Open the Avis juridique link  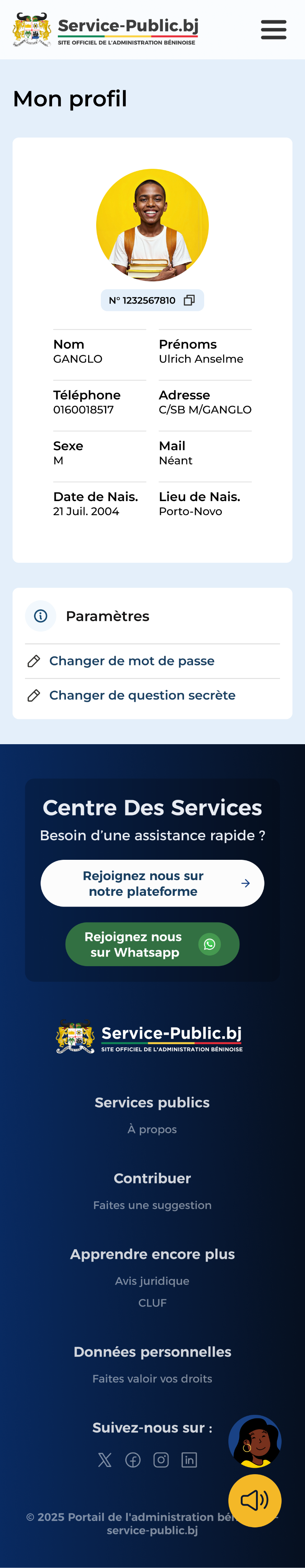pos(152,1281)
